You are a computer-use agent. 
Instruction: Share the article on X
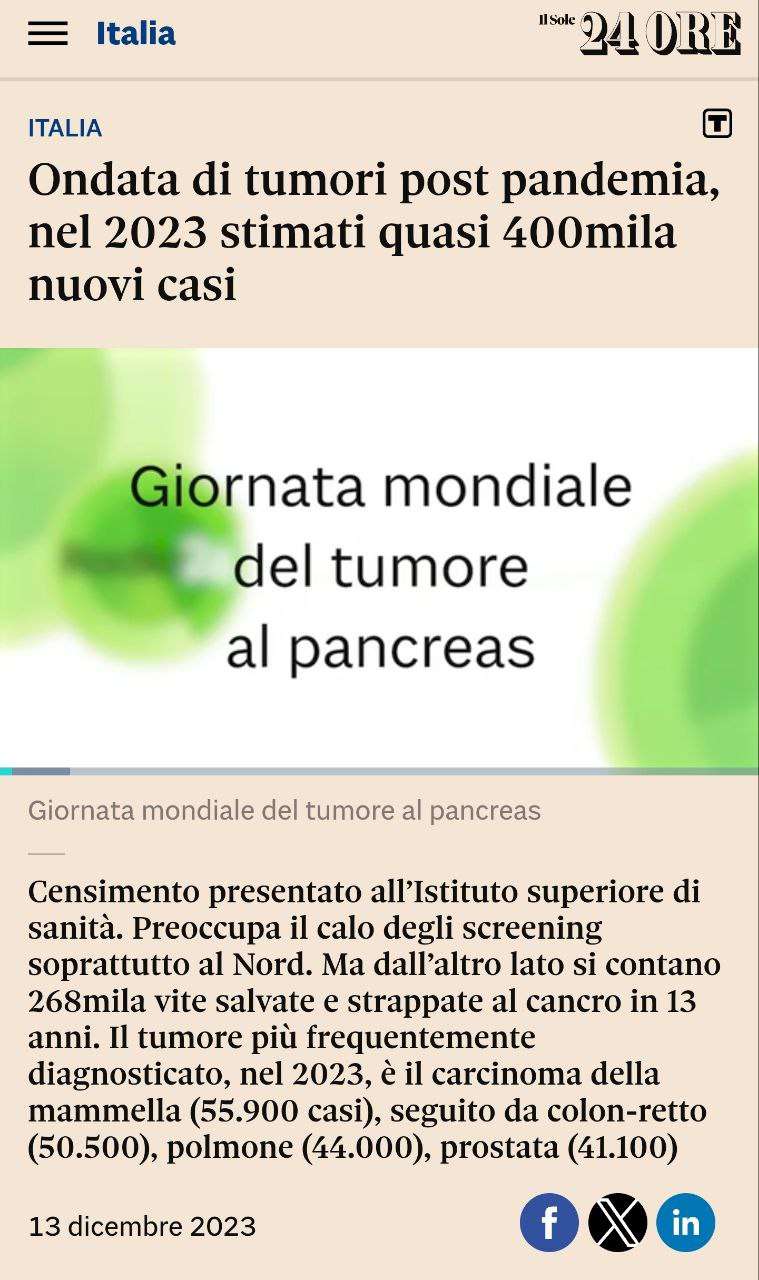(x=617, y=1222)
